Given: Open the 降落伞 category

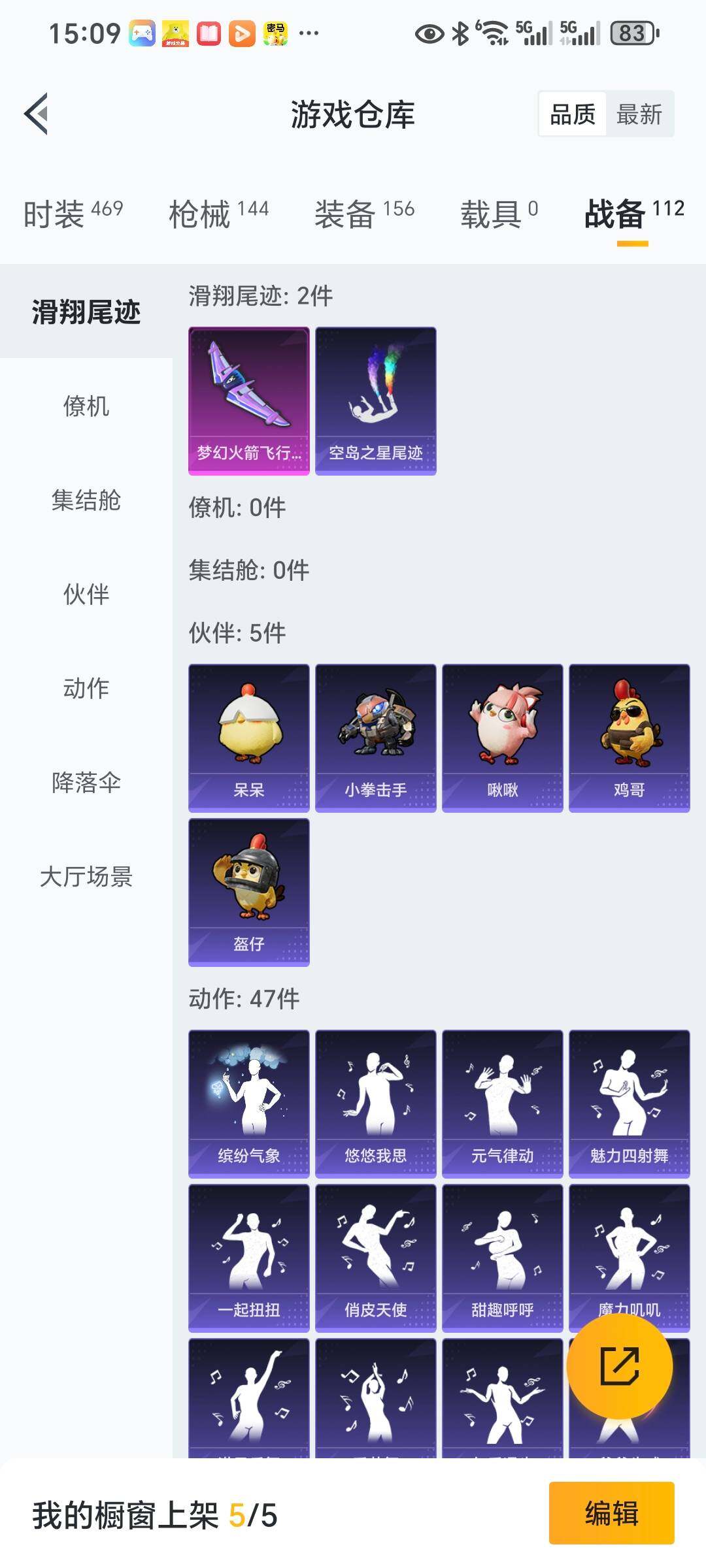Looking at the screenshot, I should pos(86,783).
